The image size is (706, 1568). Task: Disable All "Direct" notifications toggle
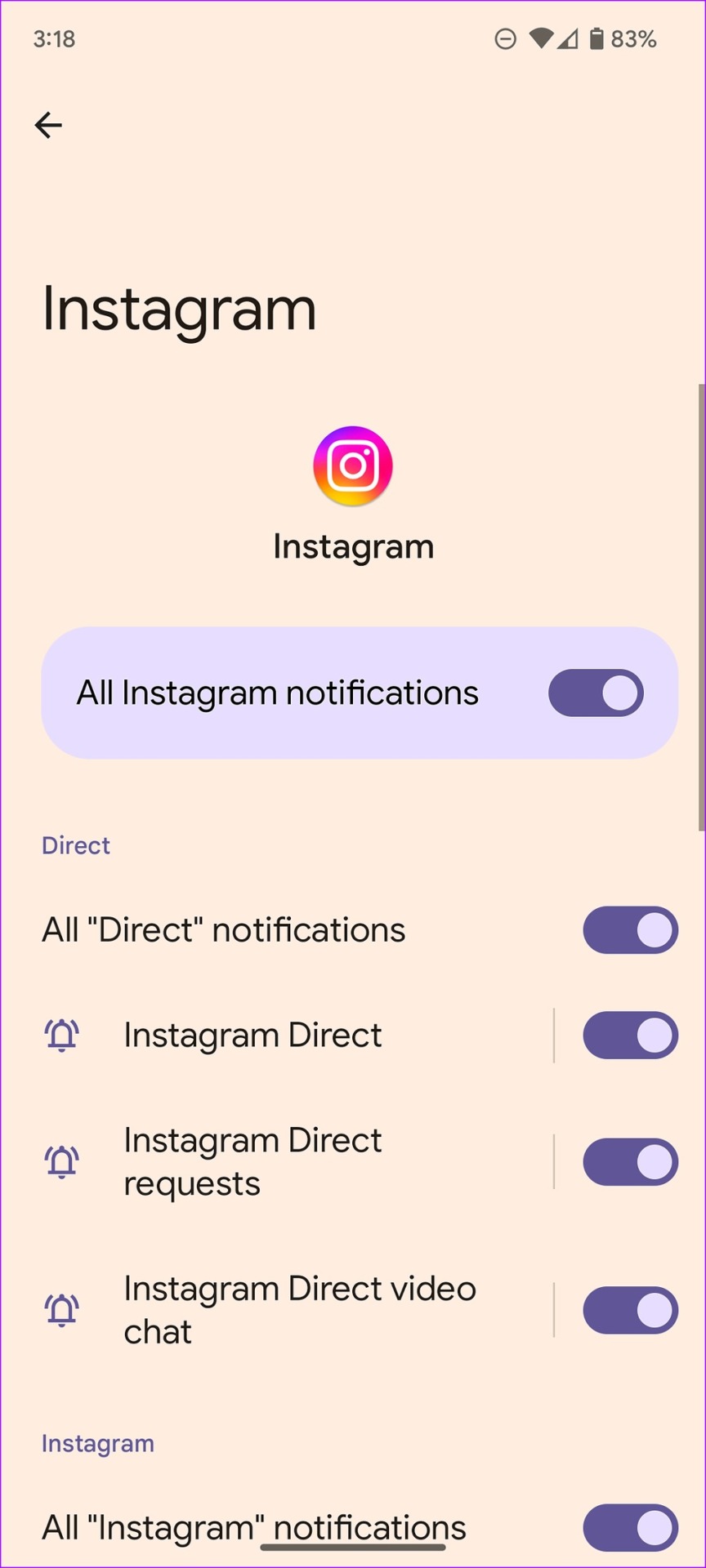tap(630, 930)
